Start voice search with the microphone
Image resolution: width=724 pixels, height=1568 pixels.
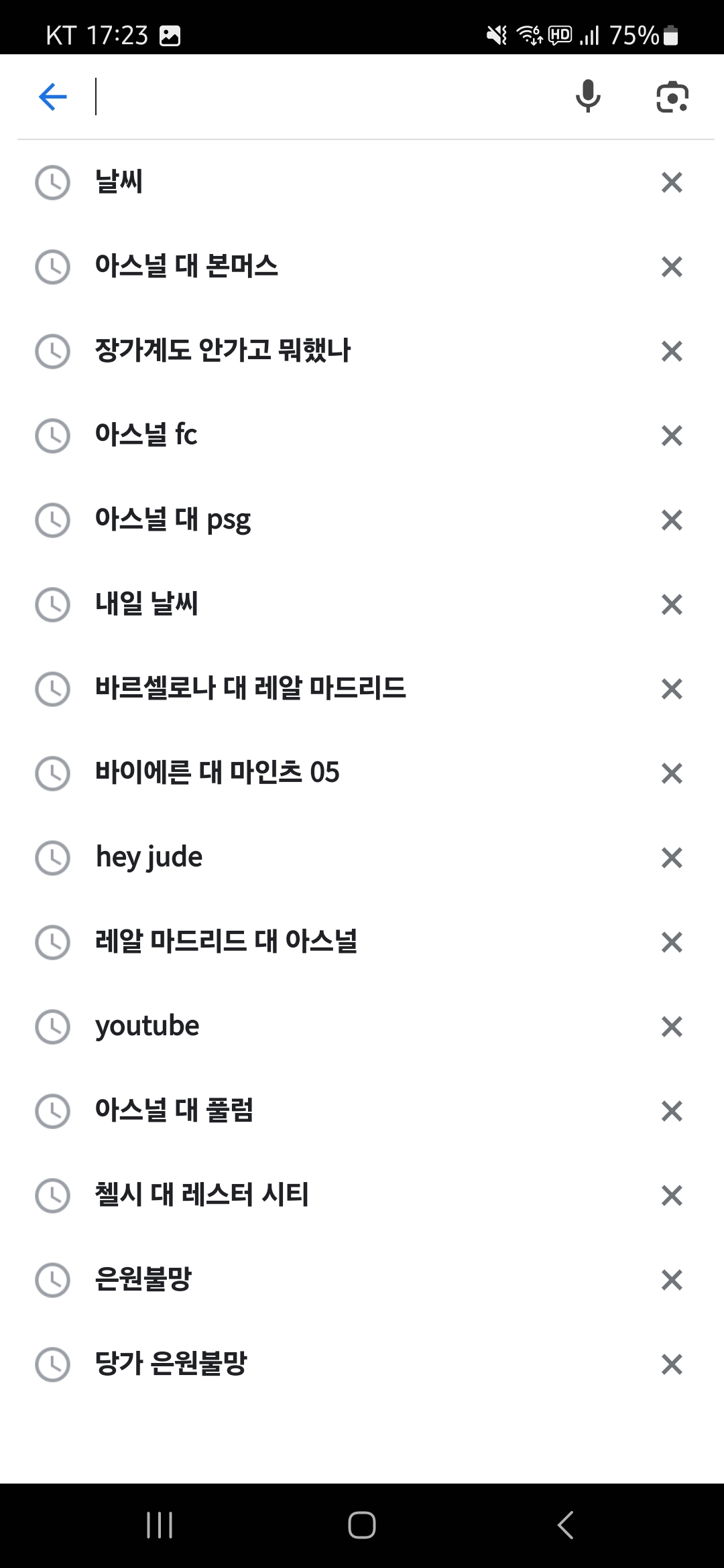(x=588, y=97)
